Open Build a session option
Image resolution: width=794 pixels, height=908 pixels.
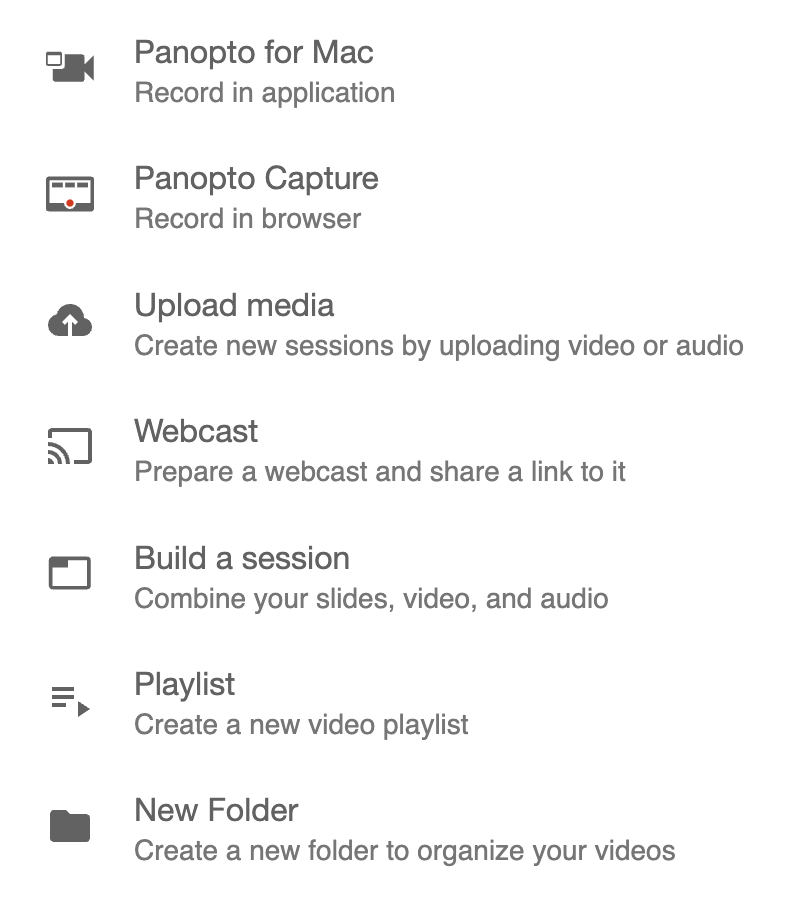tap(242, 558)
